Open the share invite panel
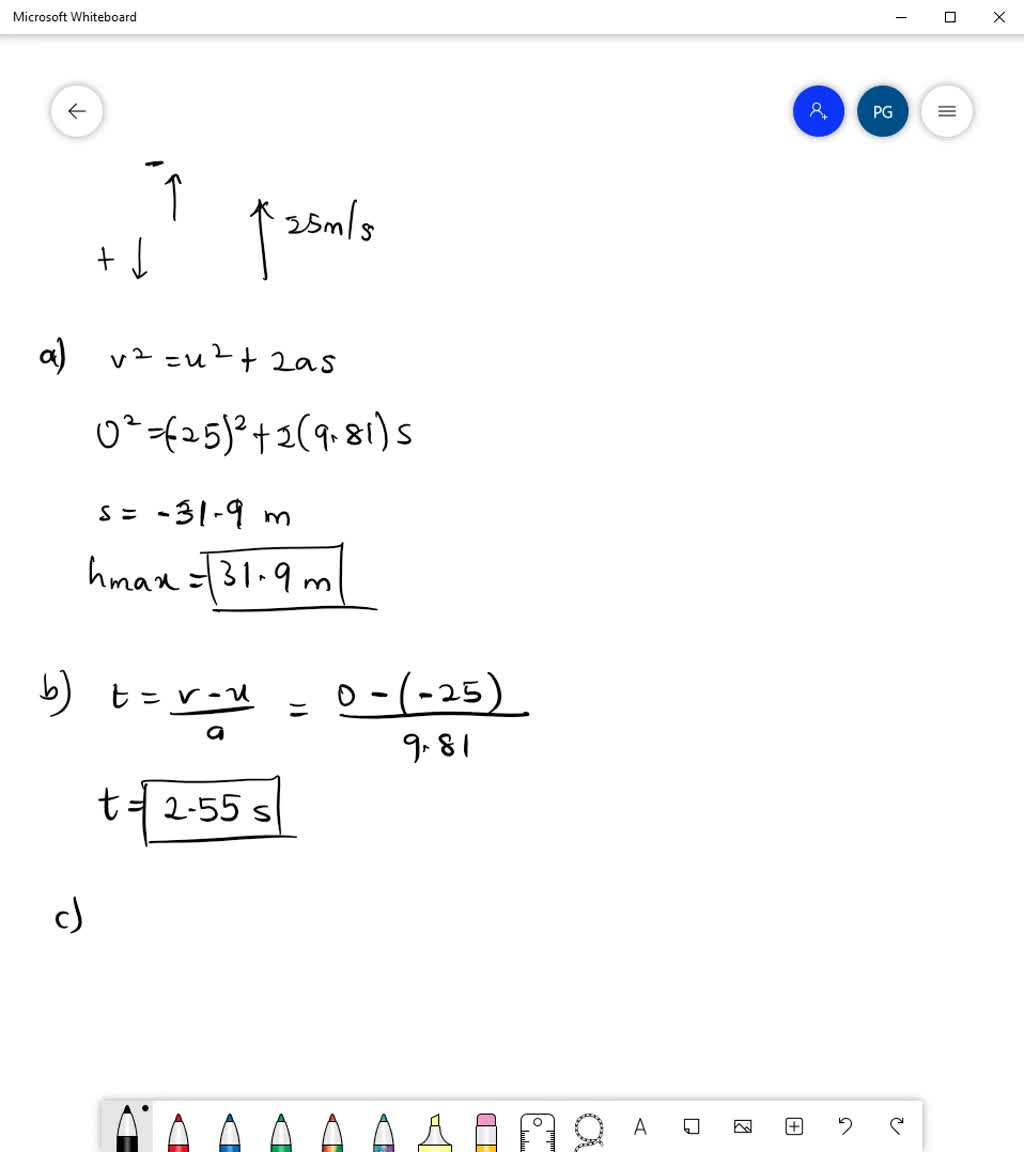The height and width of the screenshot is (1152, 1024). click(818, 111)
